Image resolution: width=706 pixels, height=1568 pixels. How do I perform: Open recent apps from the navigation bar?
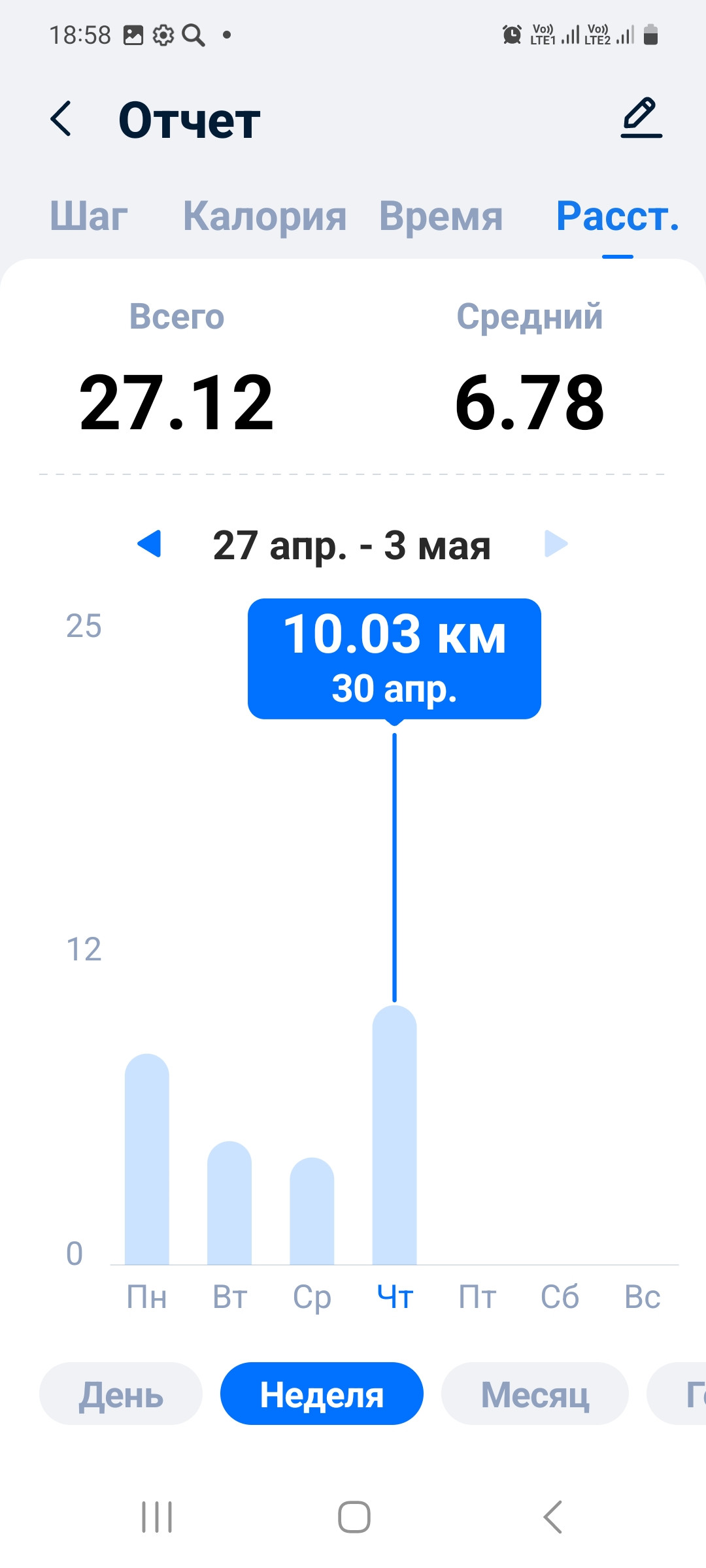(x=157, y=1516)
